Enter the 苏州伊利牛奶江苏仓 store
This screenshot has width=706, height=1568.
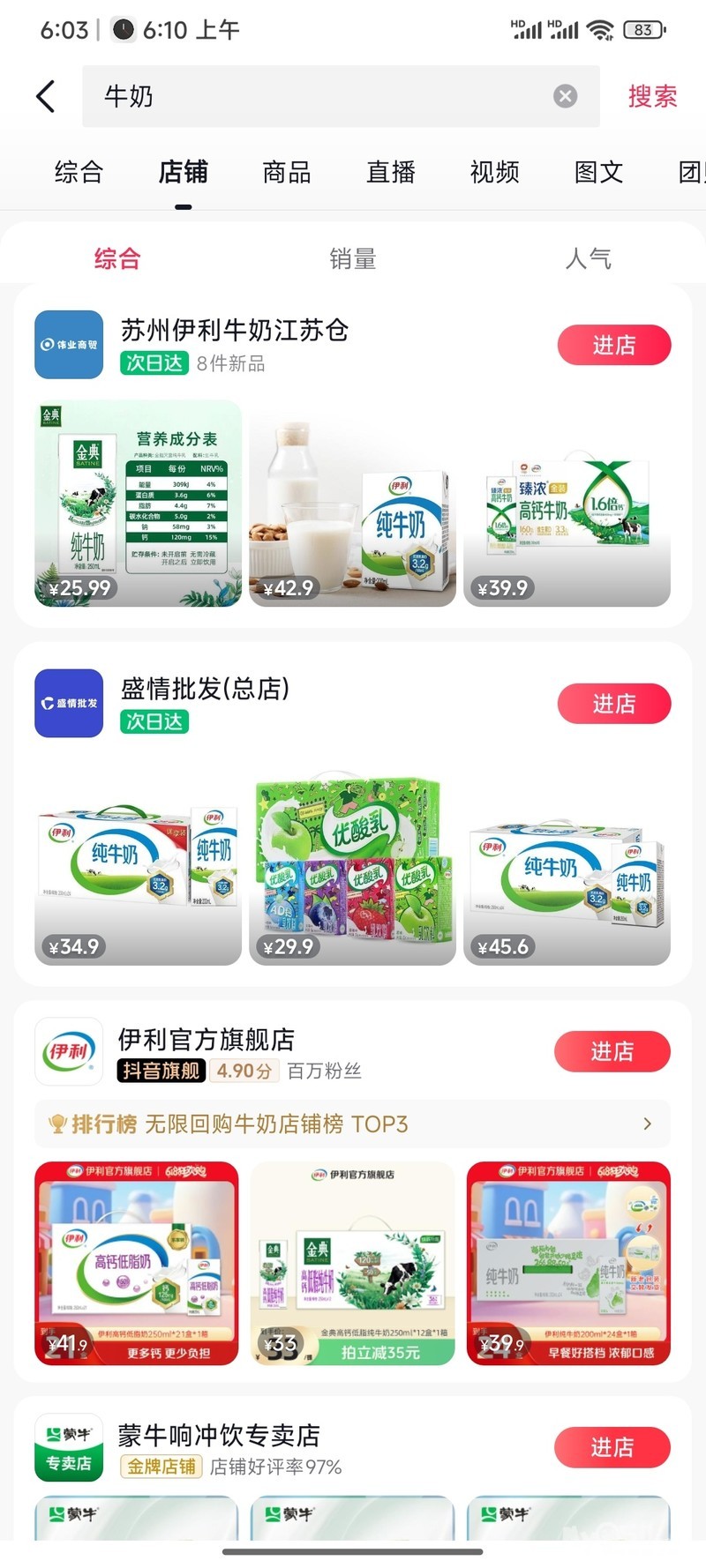(613, 345)
